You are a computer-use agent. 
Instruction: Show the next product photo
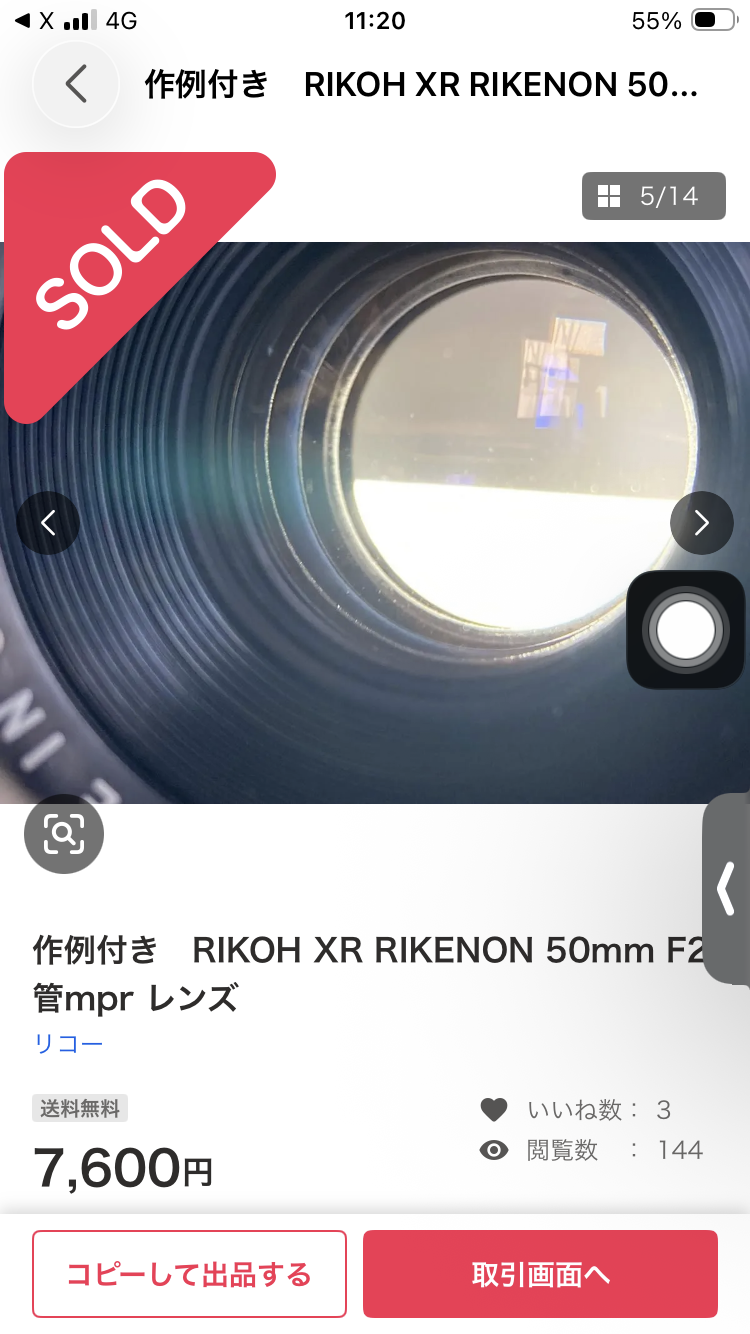(701, 523)
